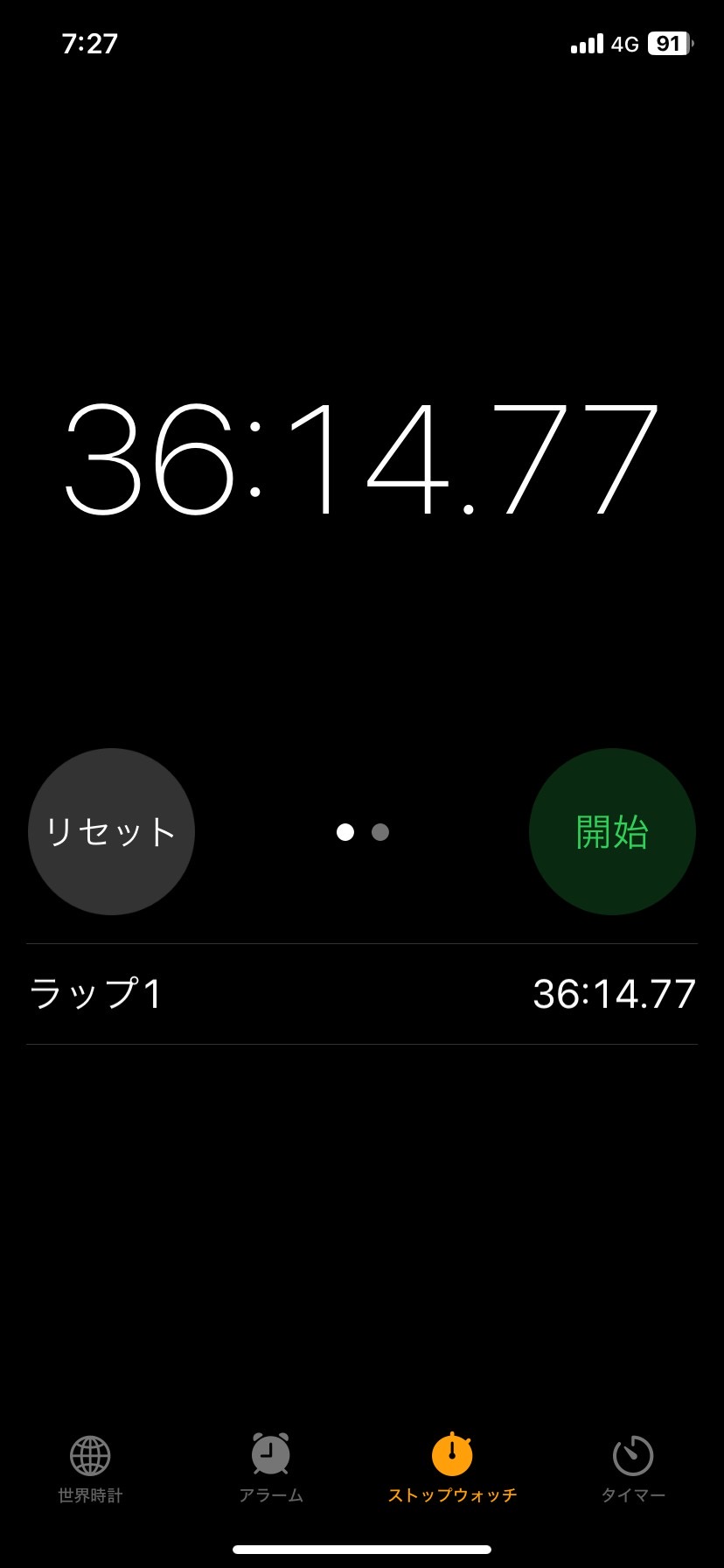Start the stopwatch with 開始
This screenshot has height=1568, width=724.
(x=612, y=831)
